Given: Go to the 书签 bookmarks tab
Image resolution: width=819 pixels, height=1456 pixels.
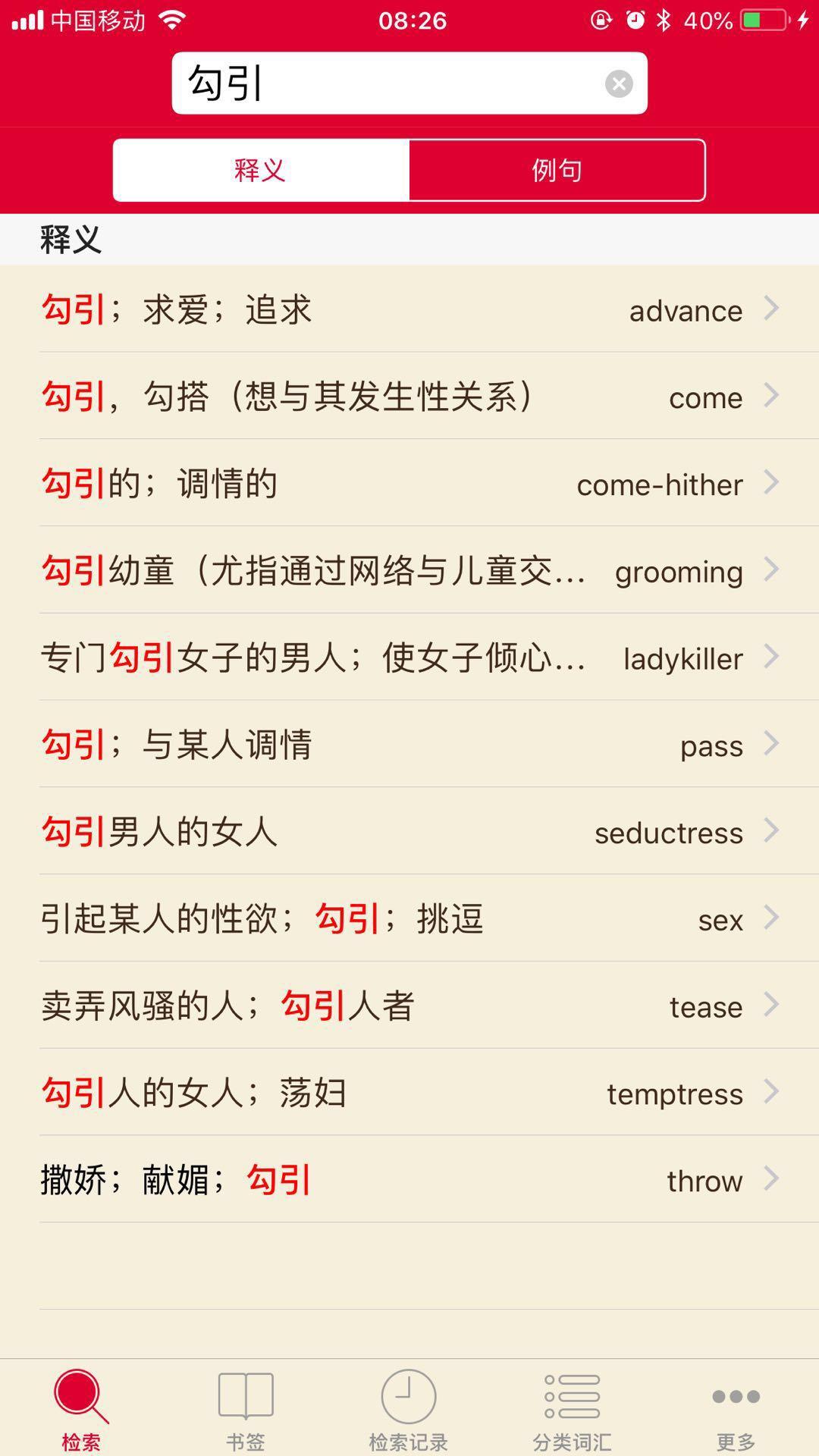Looking at the screenshot, I should click(246, 1409).
